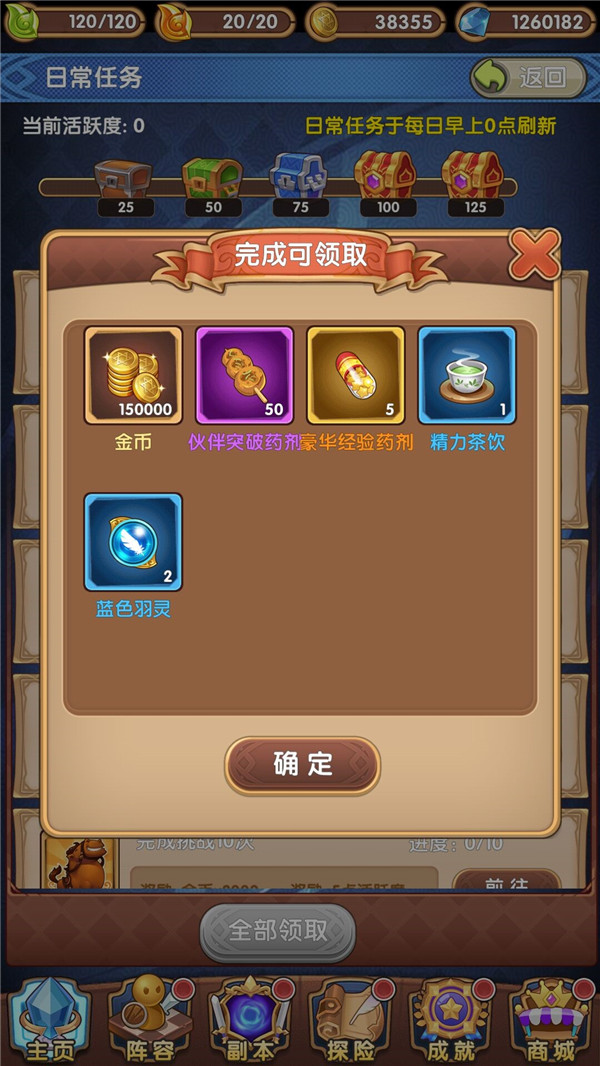
Task: Open the 阵容 tab
Action: click(149, 1018)
